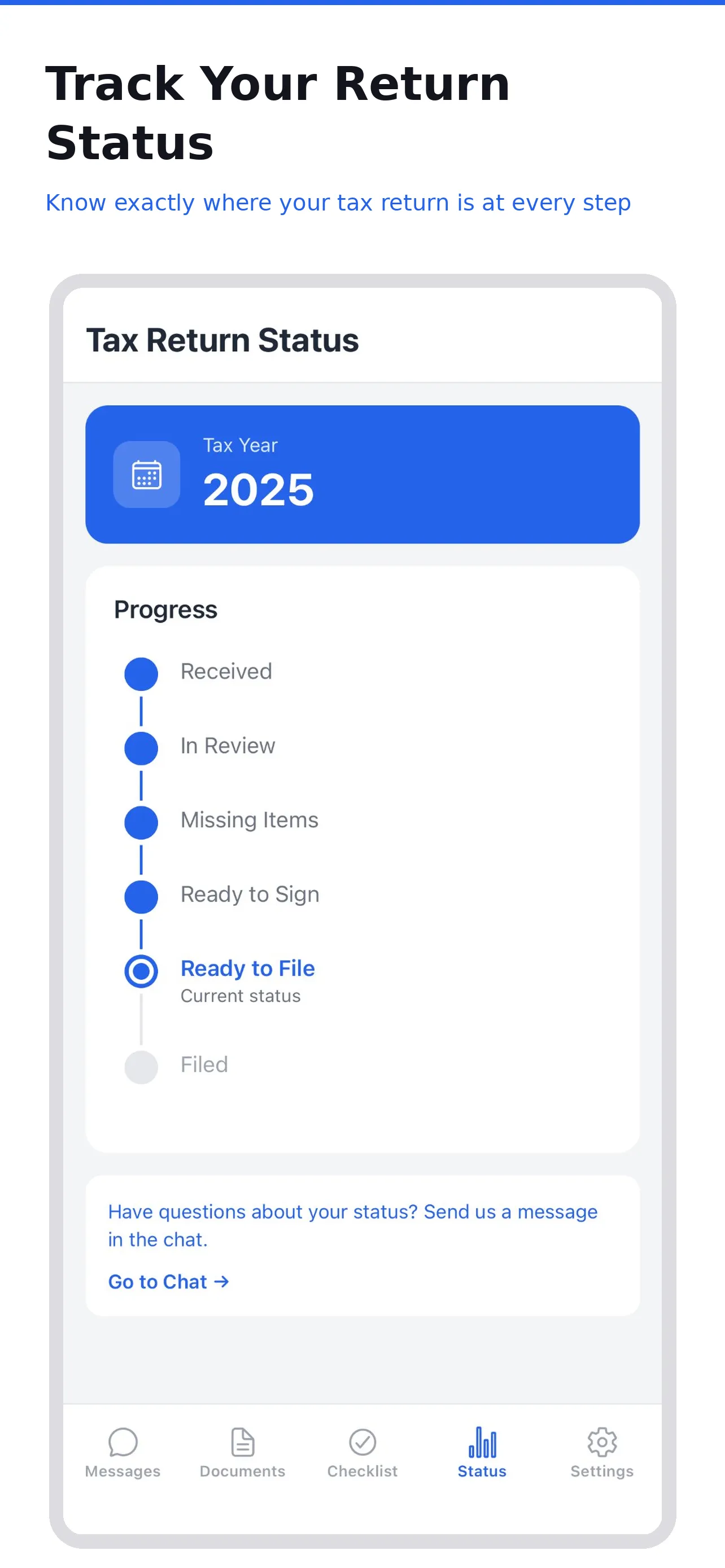Open Messages via the chat bubble icon

click(x=123, y=1442)
